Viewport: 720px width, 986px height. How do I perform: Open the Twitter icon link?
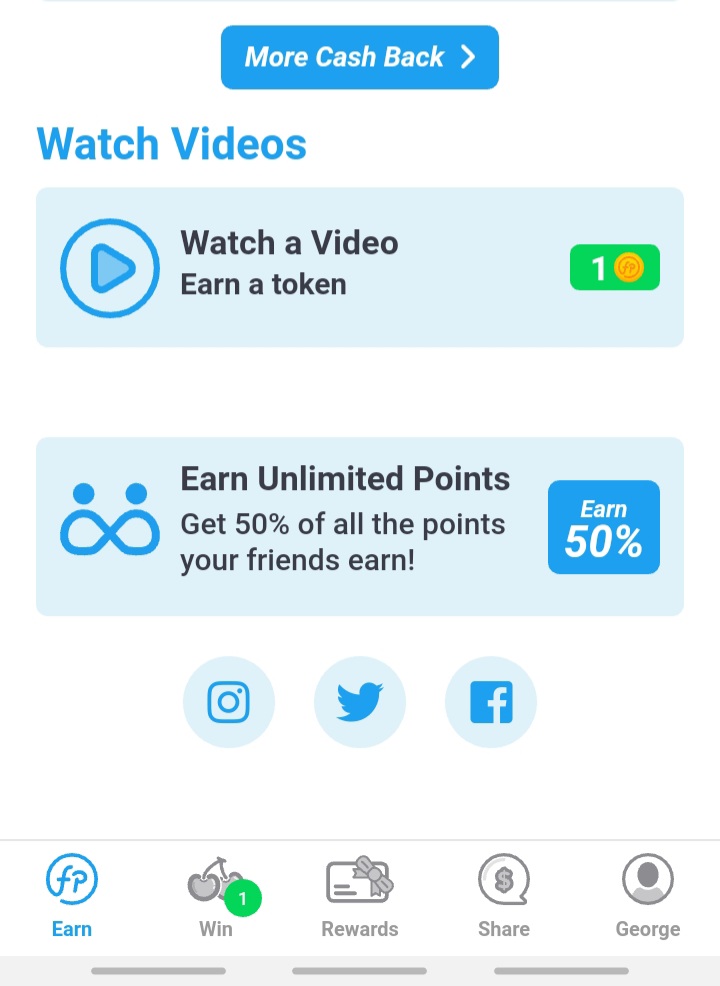click(360, 702)
